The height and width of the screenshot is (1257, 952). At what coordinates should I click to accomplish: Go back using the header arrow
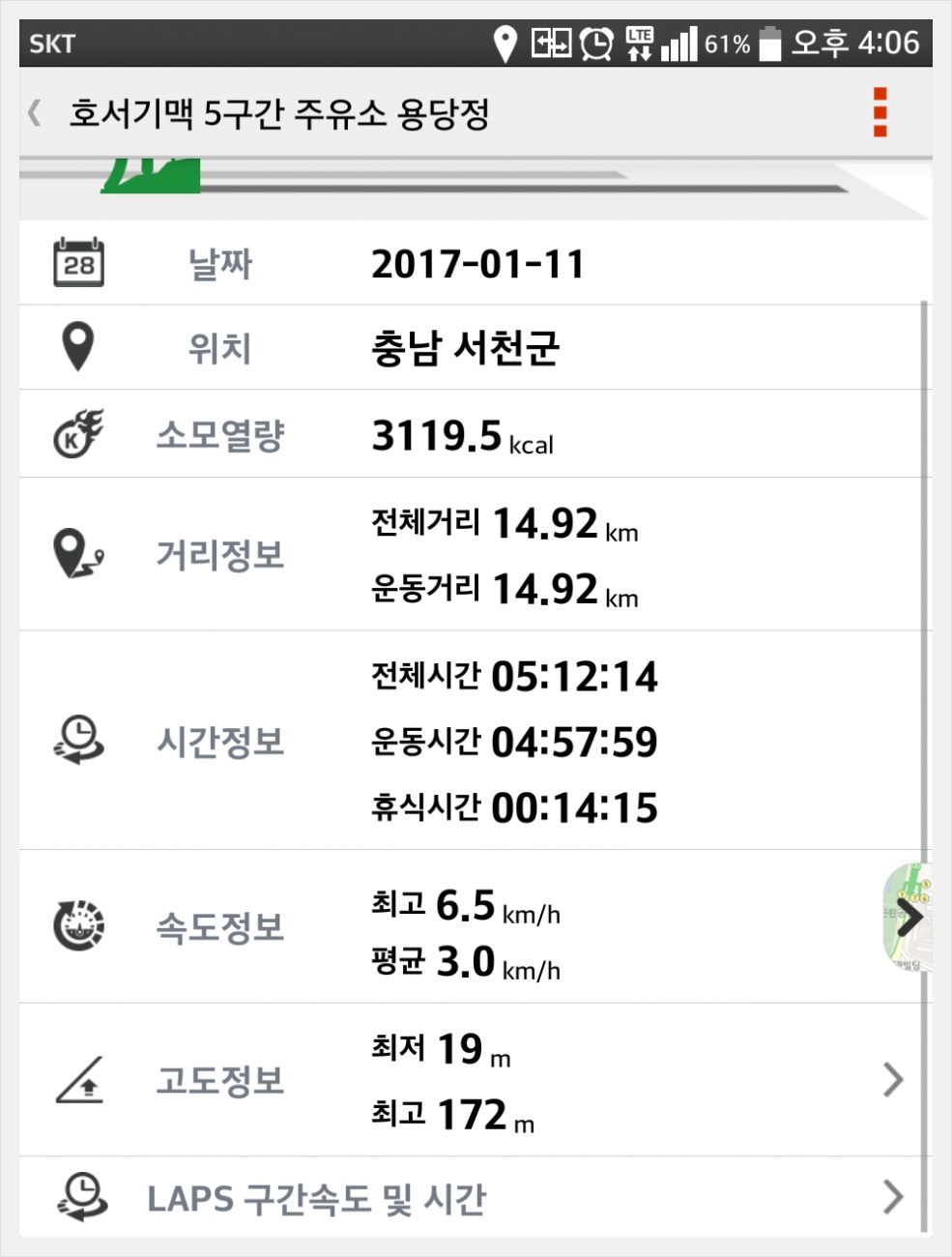(35, 113)
